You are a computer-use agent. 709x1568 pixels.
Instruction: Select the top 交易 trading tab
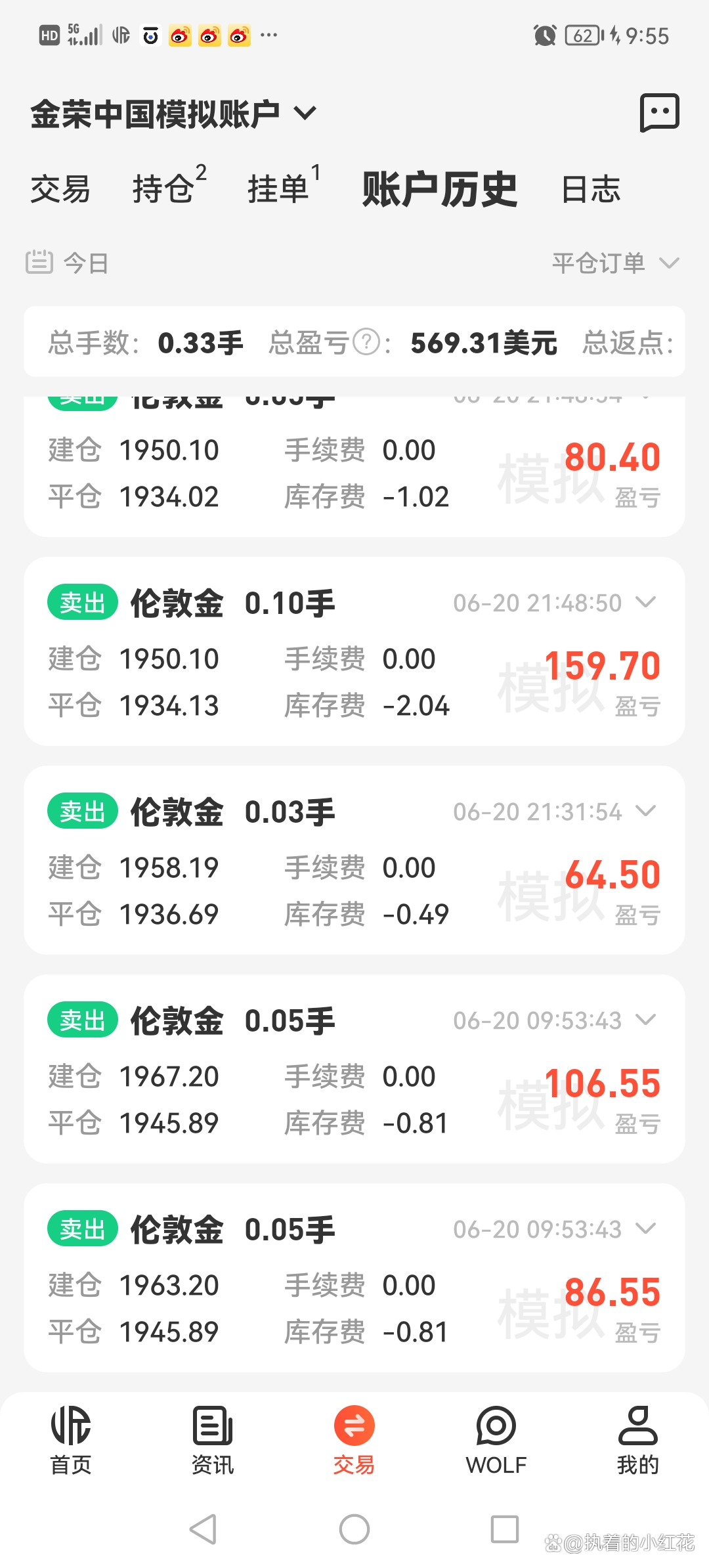(x=59, y=189)
